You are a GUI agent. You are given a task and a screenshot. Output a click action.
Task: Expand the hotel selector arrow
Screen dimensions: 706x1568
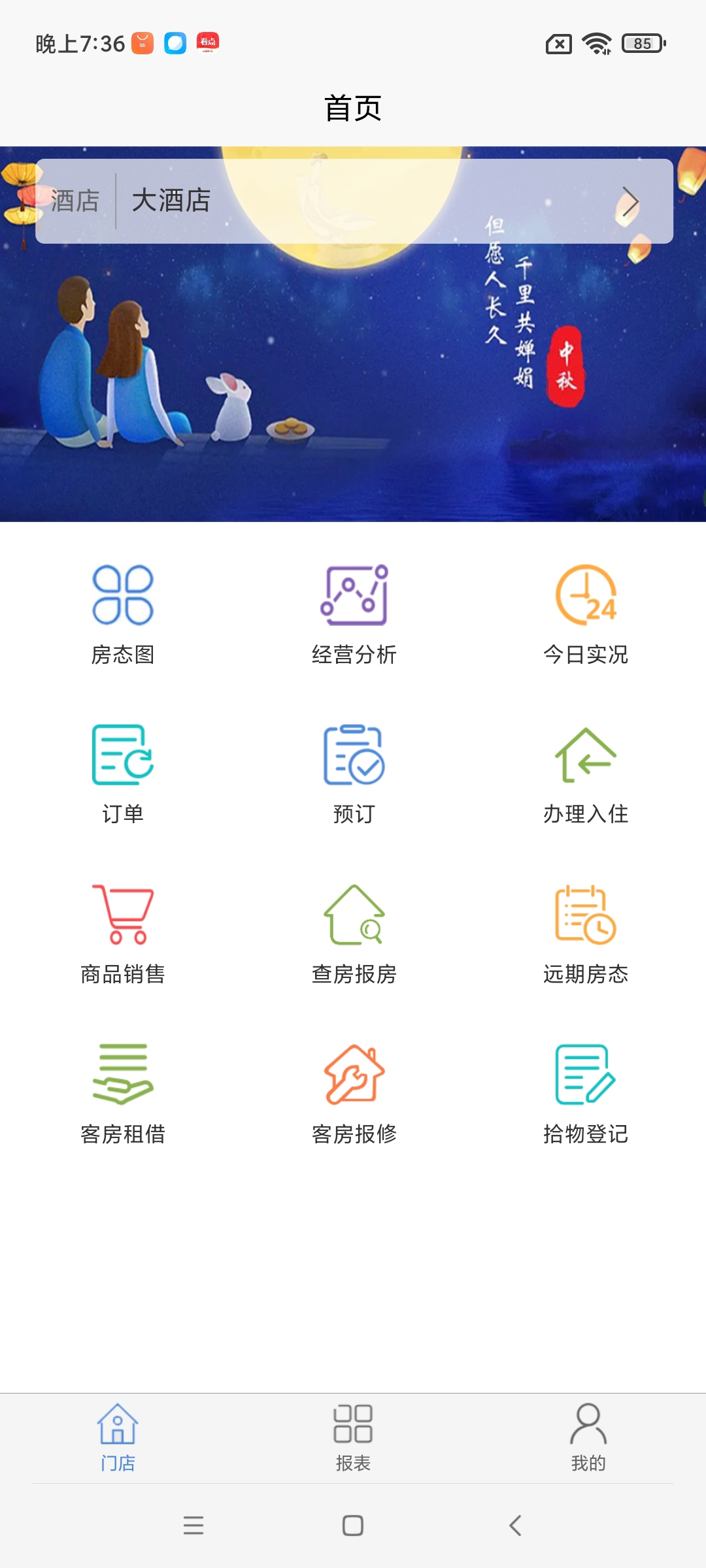point(630,201)
